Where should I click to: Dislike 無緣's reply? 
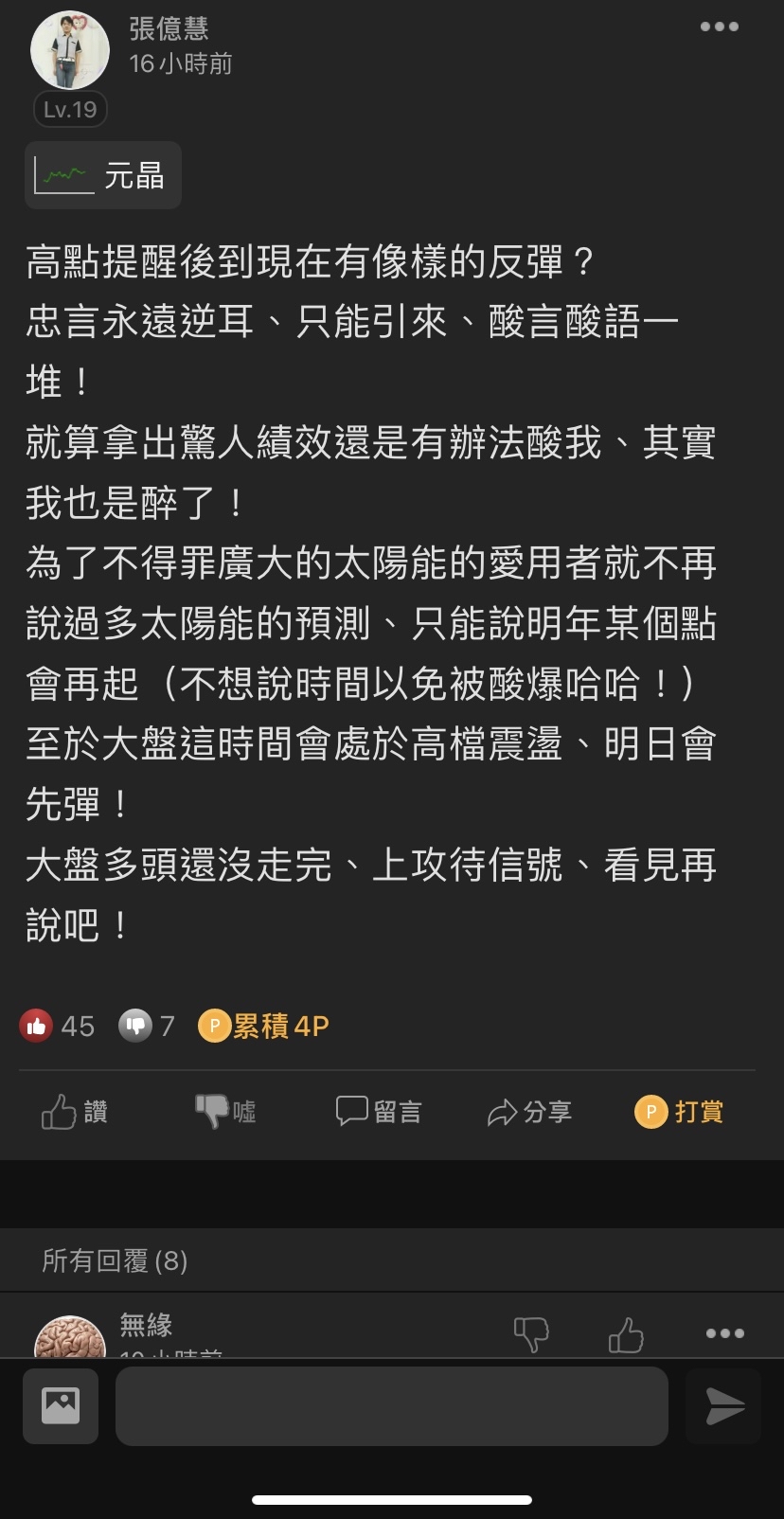pos(531,1333)
